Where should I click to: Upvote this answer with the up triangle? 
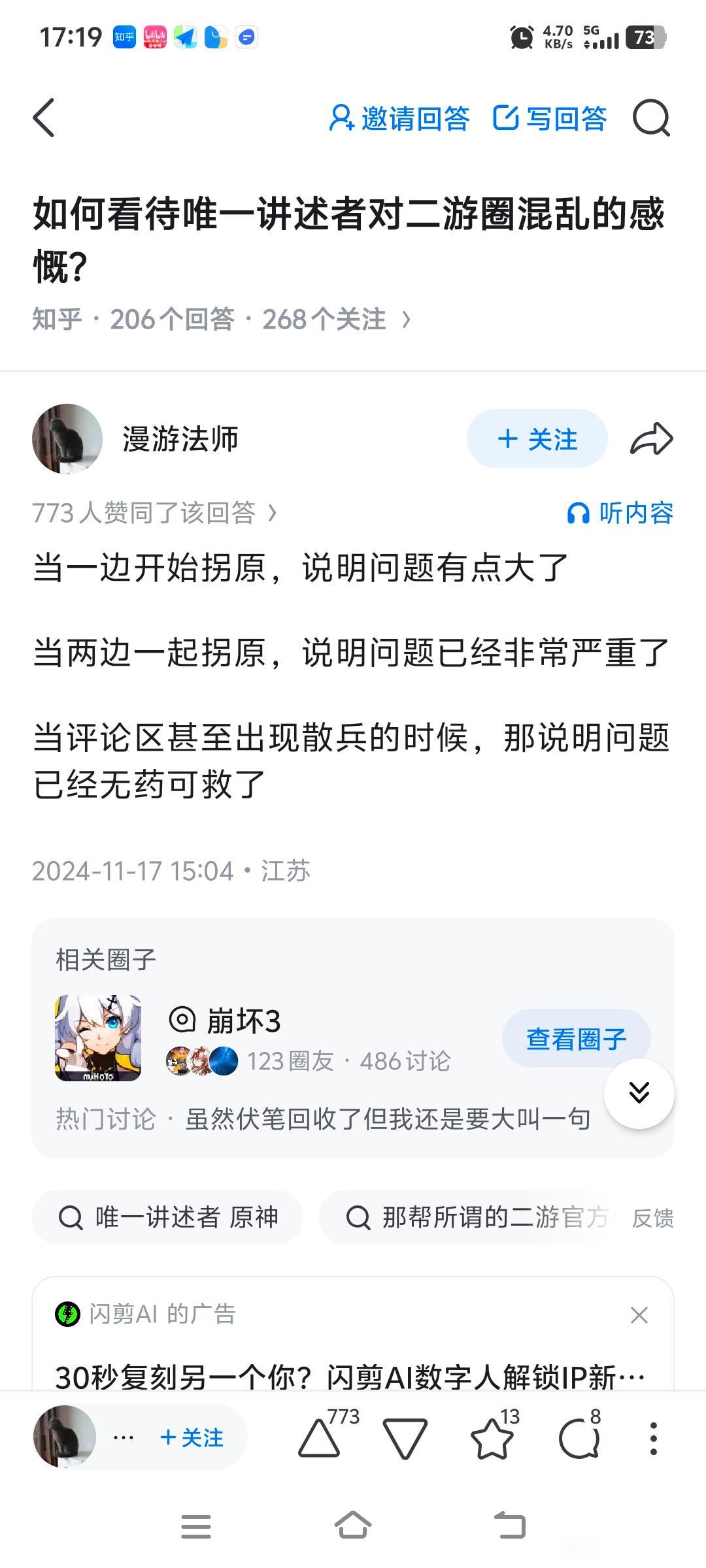coord(320,1437)
